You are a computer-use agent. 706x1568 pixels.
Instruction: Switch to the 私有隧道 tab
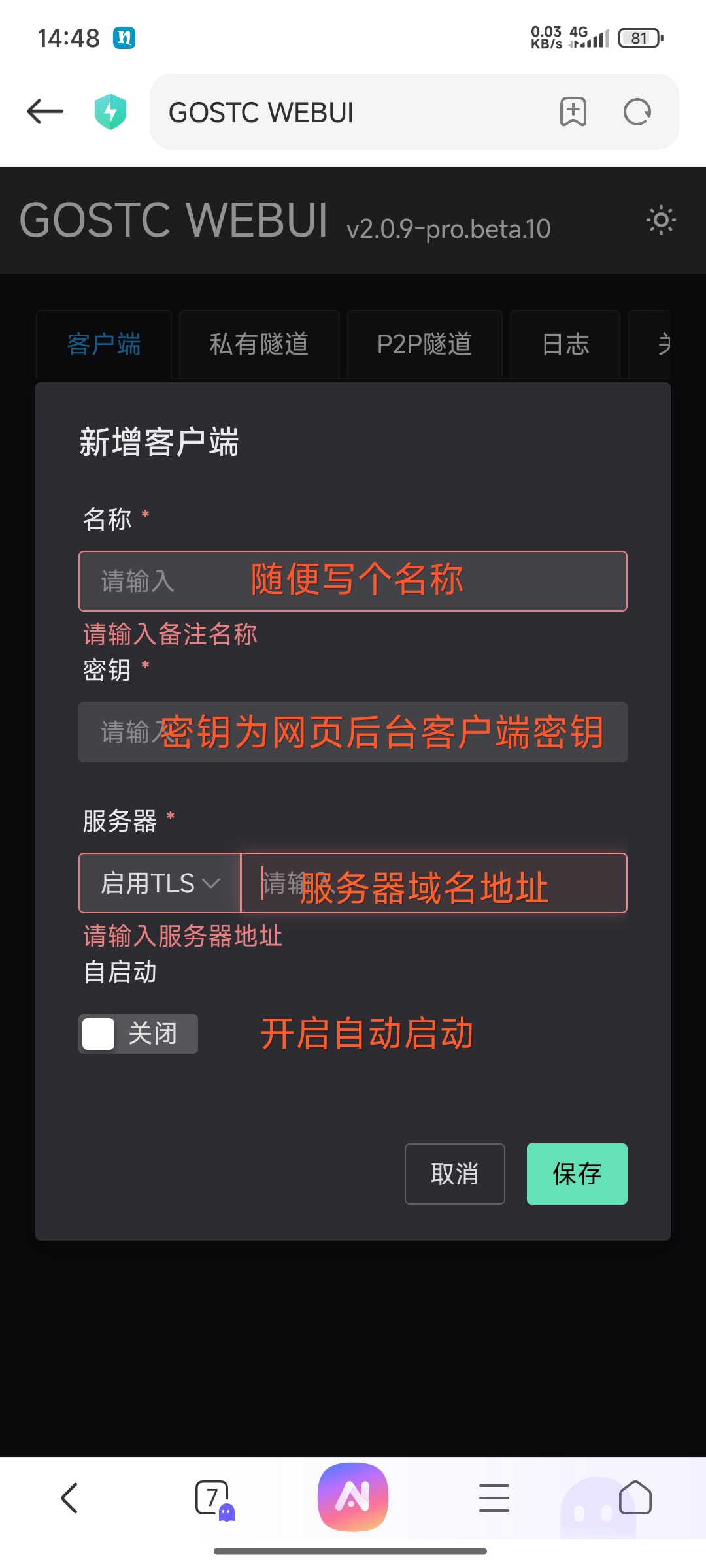click(259, 344)
